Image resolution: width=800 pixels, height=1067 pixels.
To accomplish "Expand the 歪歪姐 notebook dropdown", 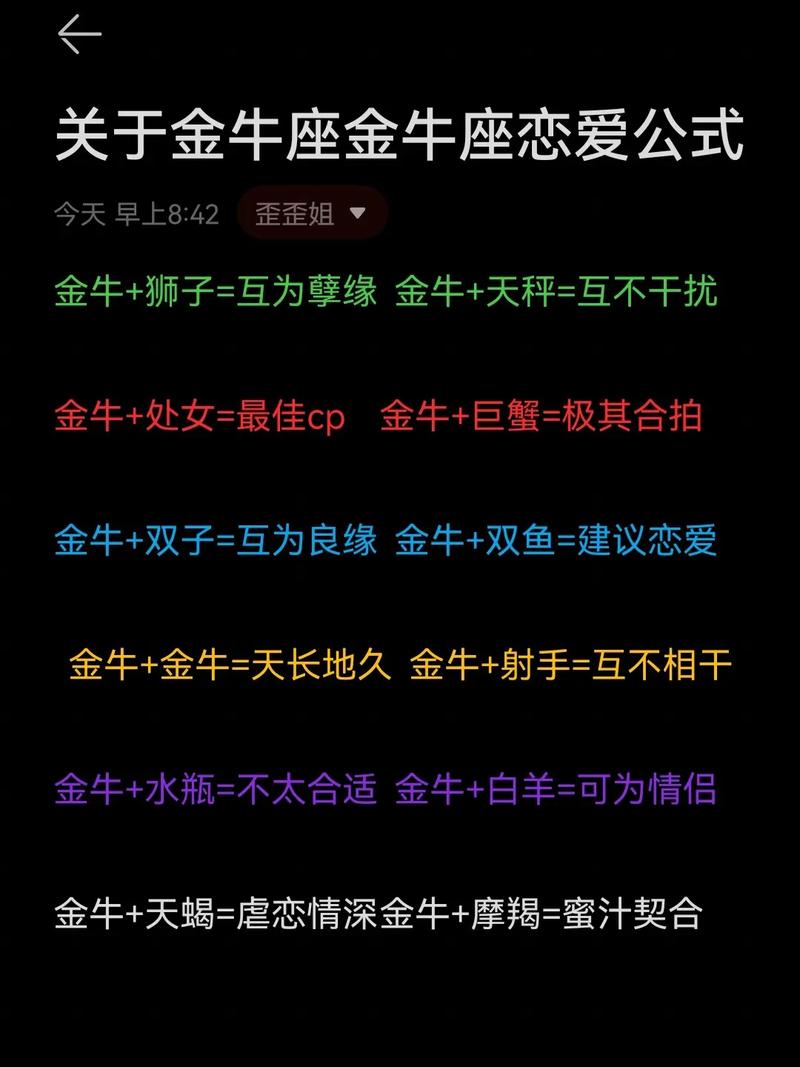I will 312,213.
